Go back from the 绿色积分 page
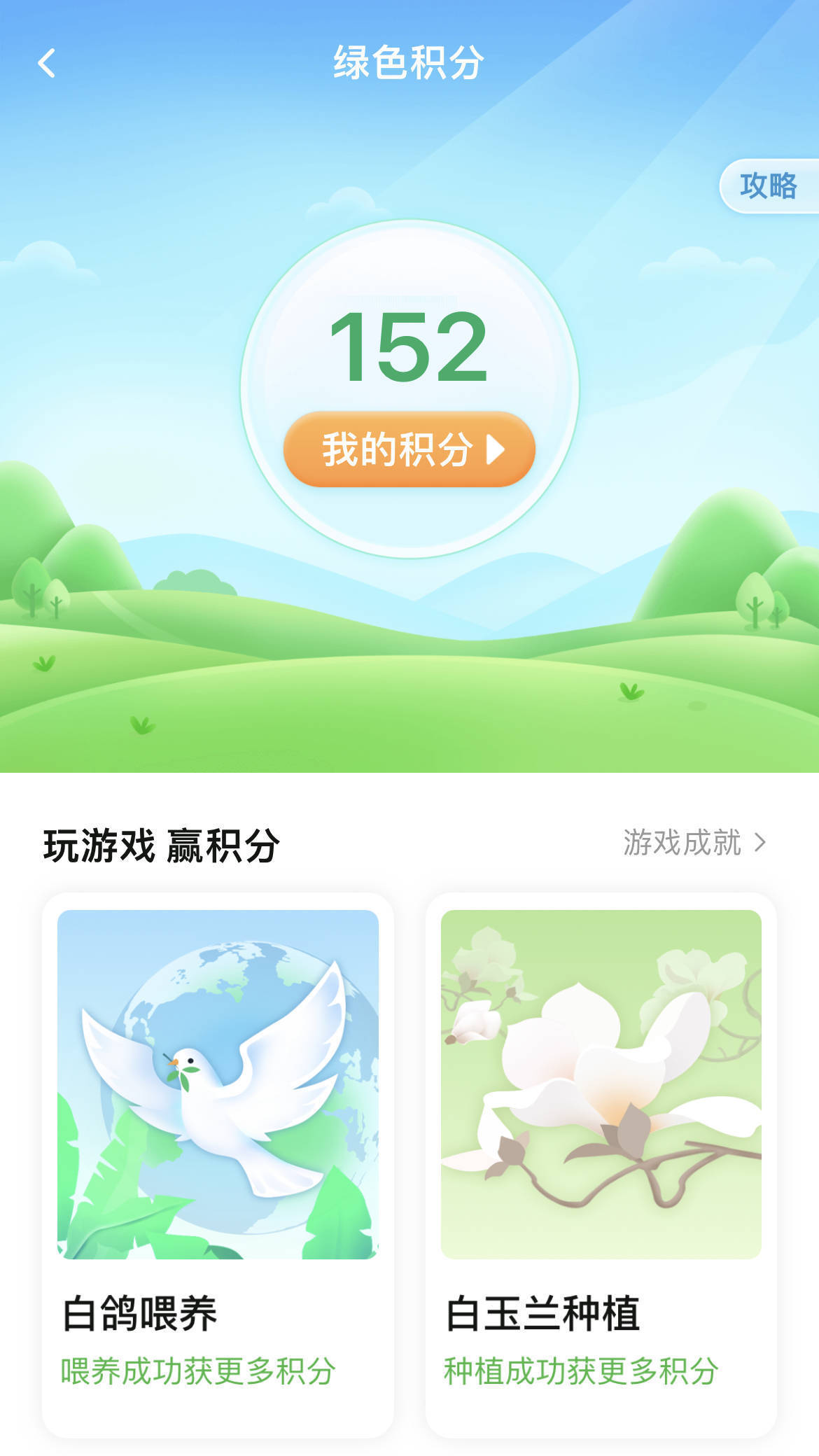 click(47, 64)
